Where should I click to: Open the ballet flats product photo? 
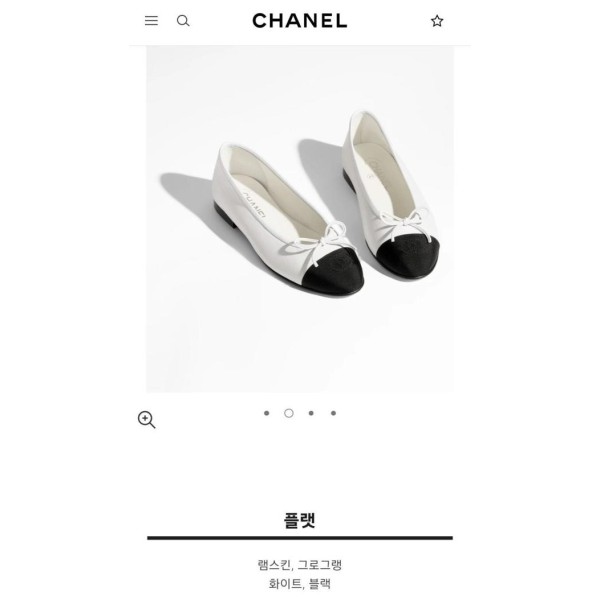pos(300,218)
